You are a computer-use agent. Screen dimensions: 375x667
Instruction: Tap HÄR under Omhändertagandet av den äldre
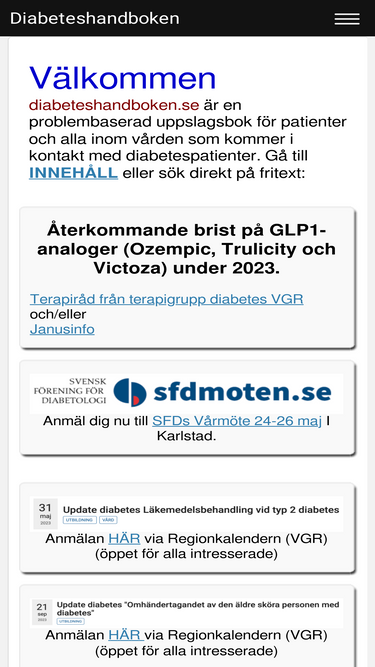[126, 635]
